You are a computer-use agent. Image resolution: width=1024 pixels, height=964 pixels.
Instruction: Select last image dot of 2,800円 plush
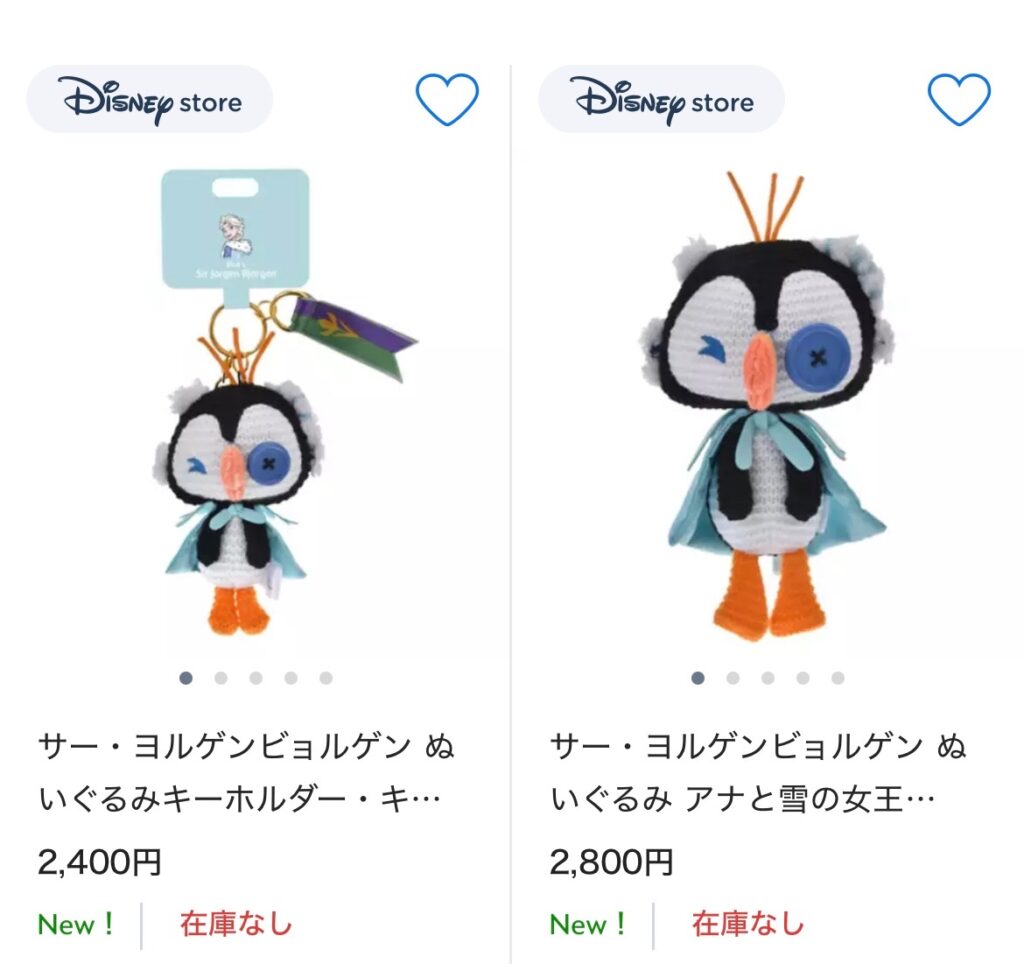pyautogui.click(x=838, y=678)
